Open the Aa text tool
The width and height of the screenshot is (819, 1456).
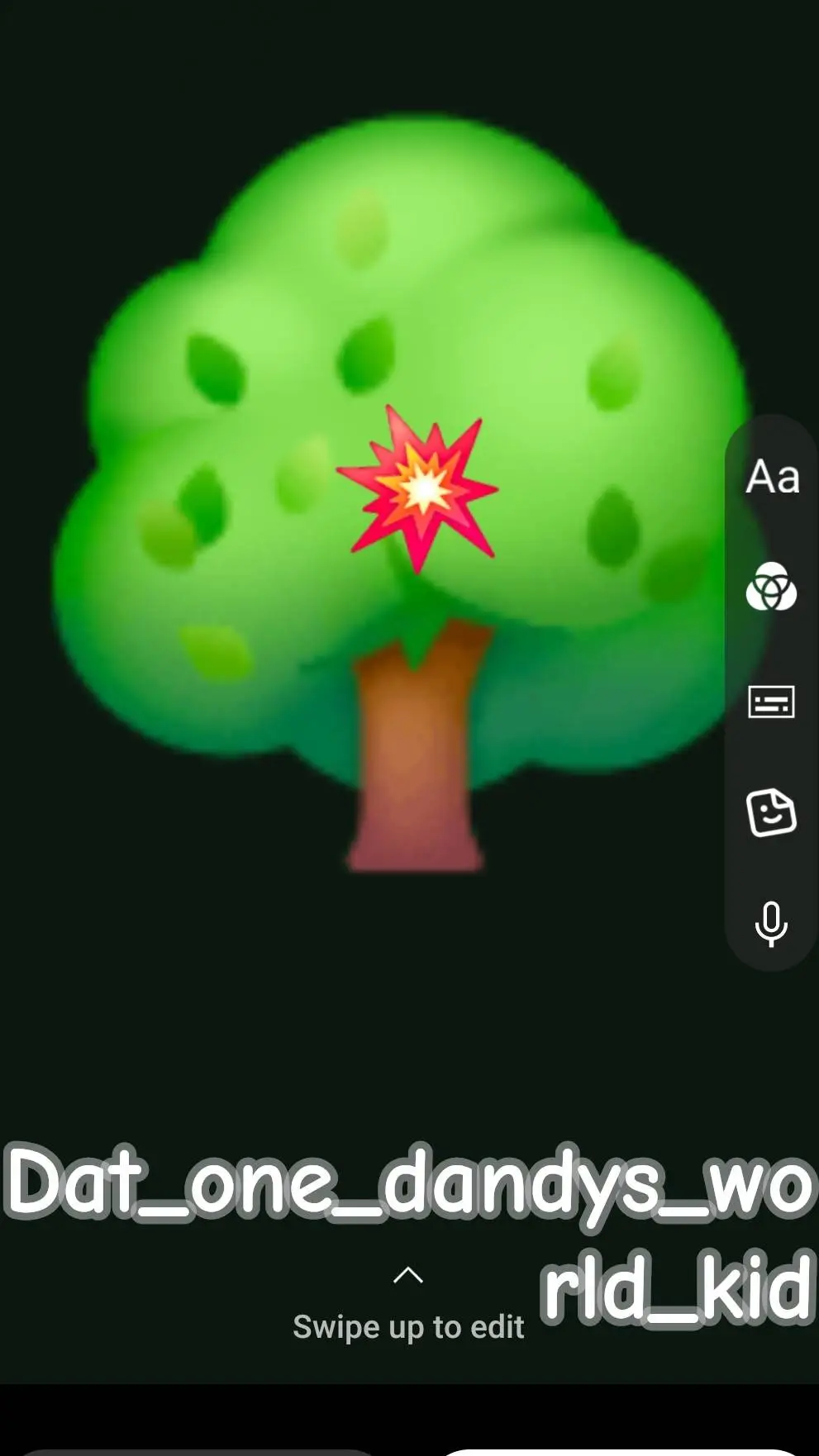click(772, 478)
